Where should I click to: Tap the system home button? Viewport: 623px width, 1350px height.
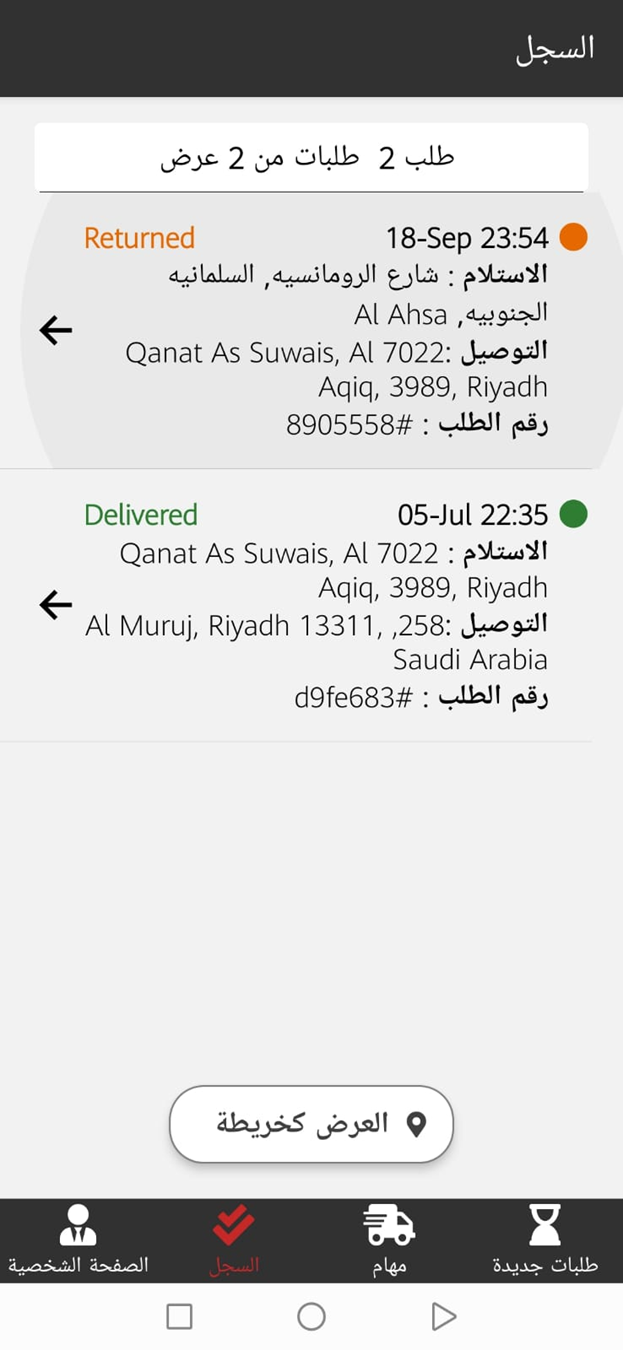pyautogui.click(x=311, y=1317)
